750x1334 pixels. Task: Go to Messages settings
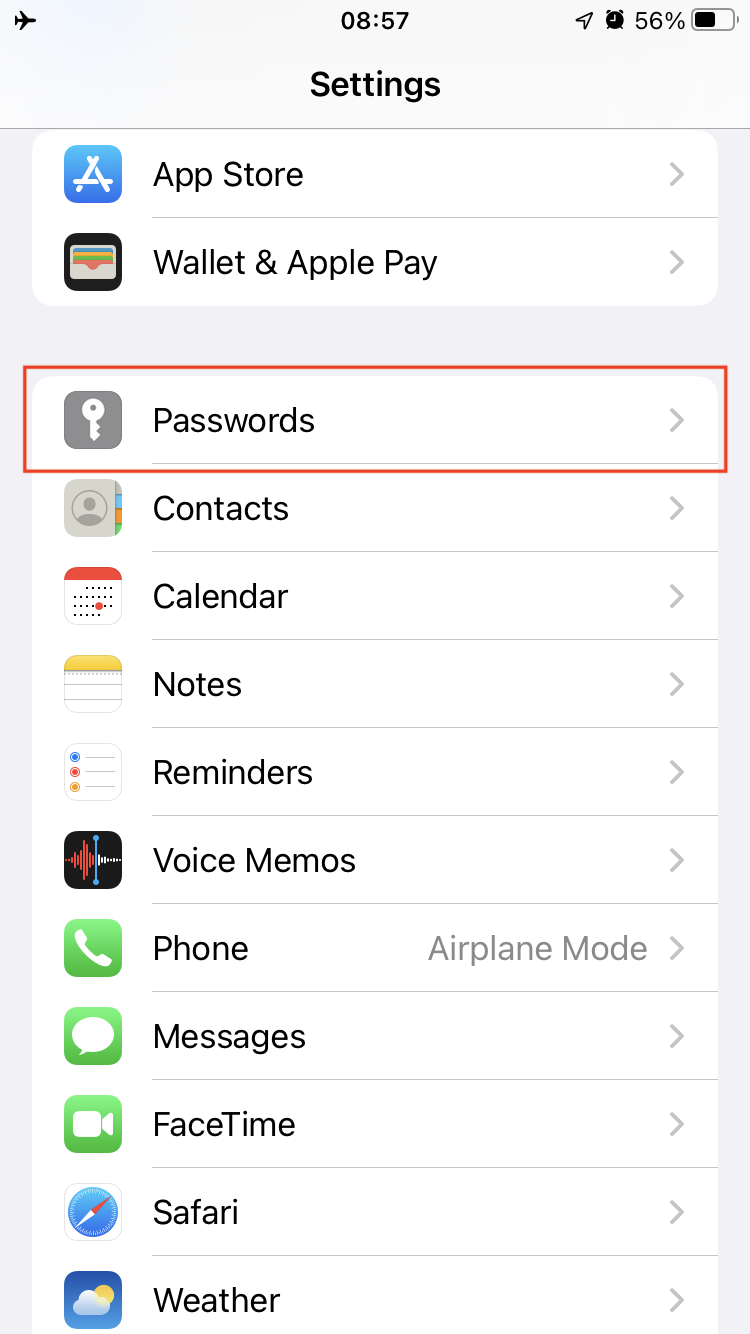tap(375, 1036)
